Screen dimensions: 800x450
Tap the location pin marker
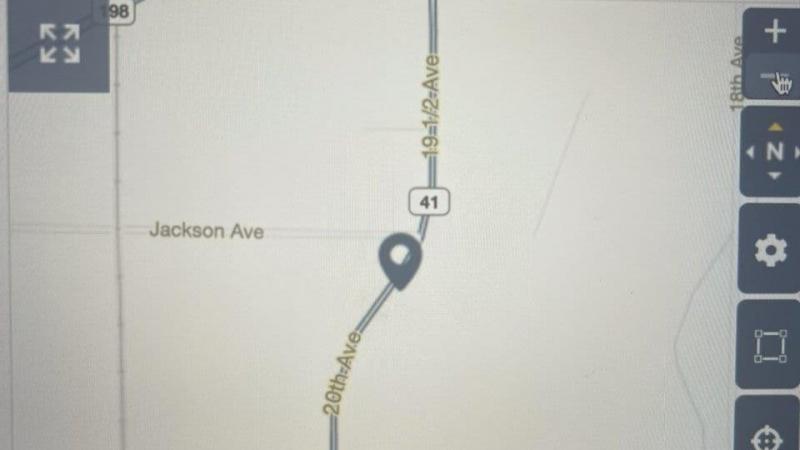[x=400, y=258]
